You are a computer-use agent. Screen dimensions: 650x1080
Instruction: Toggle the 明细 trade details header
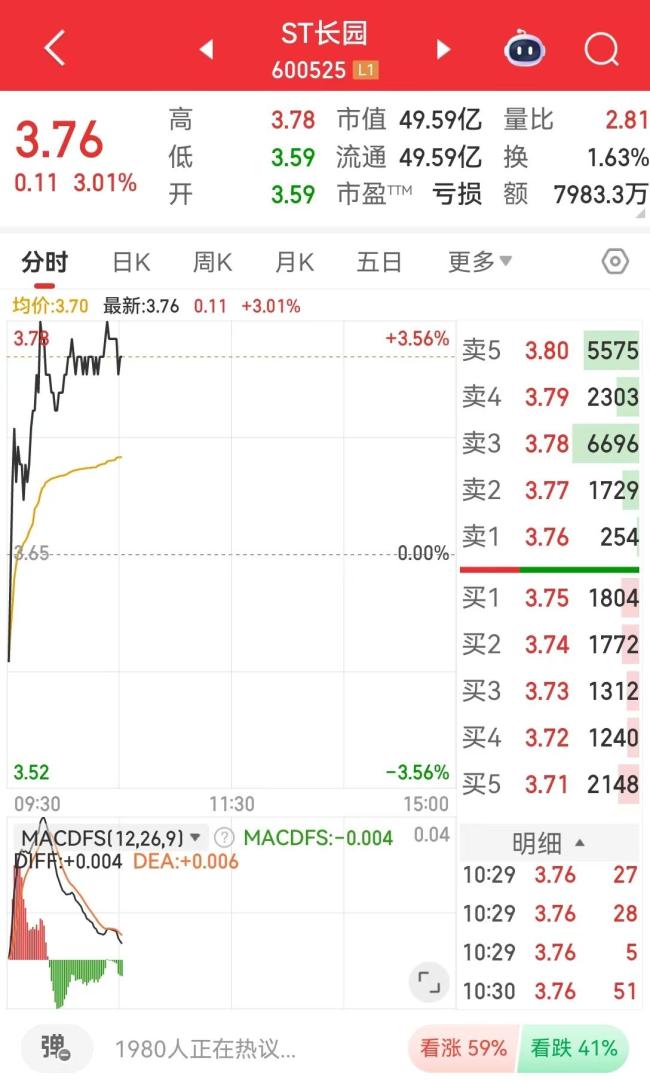(x=548, y=843)
